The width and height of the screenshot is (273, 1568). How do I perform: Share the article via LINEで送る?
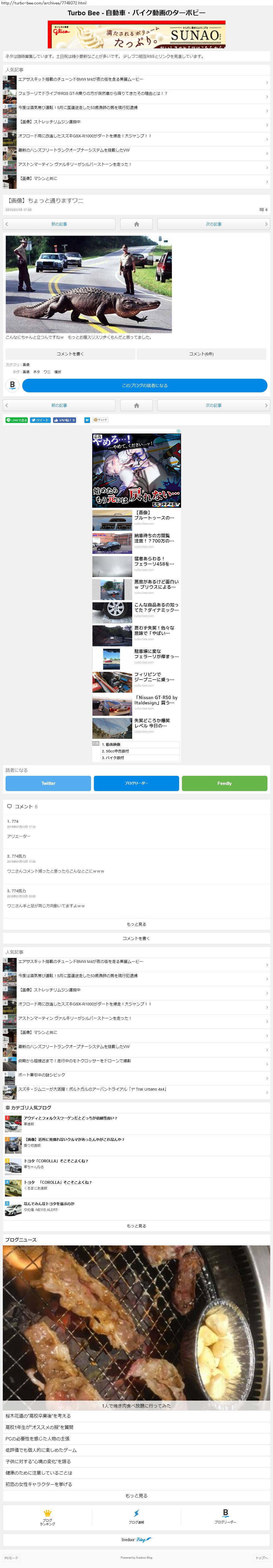click(16, 420)
